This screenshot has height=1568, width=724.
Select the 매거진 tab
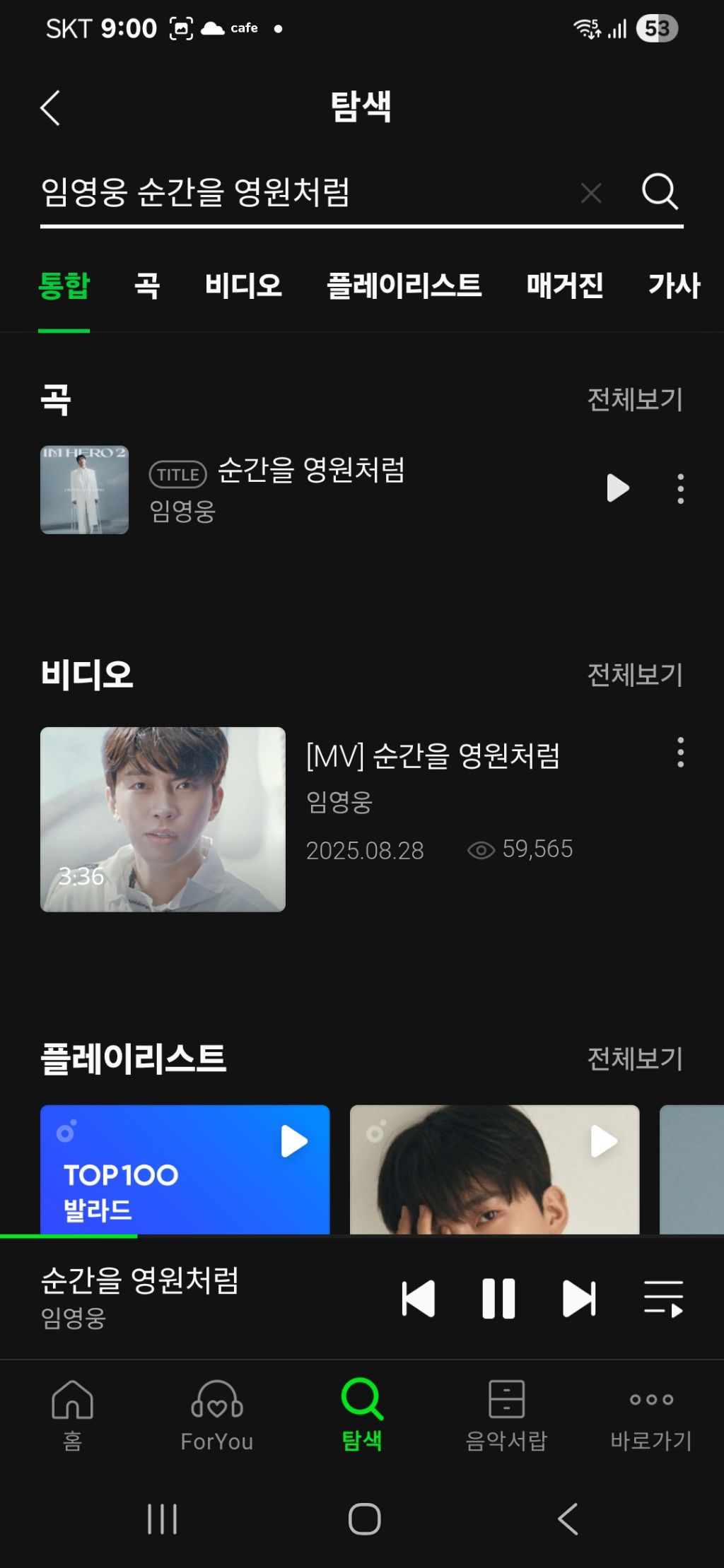tap(564, 286)
